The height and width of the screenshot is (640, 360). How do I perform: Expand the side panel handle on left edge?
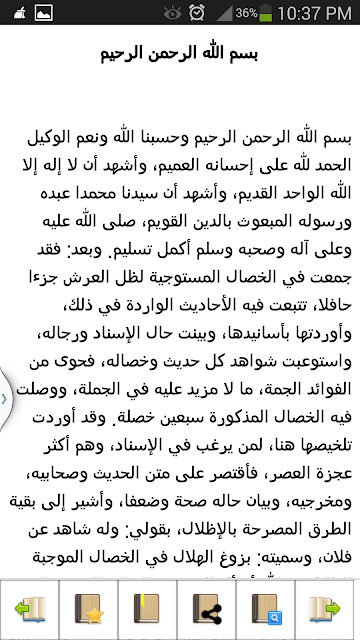click(6, 399)
